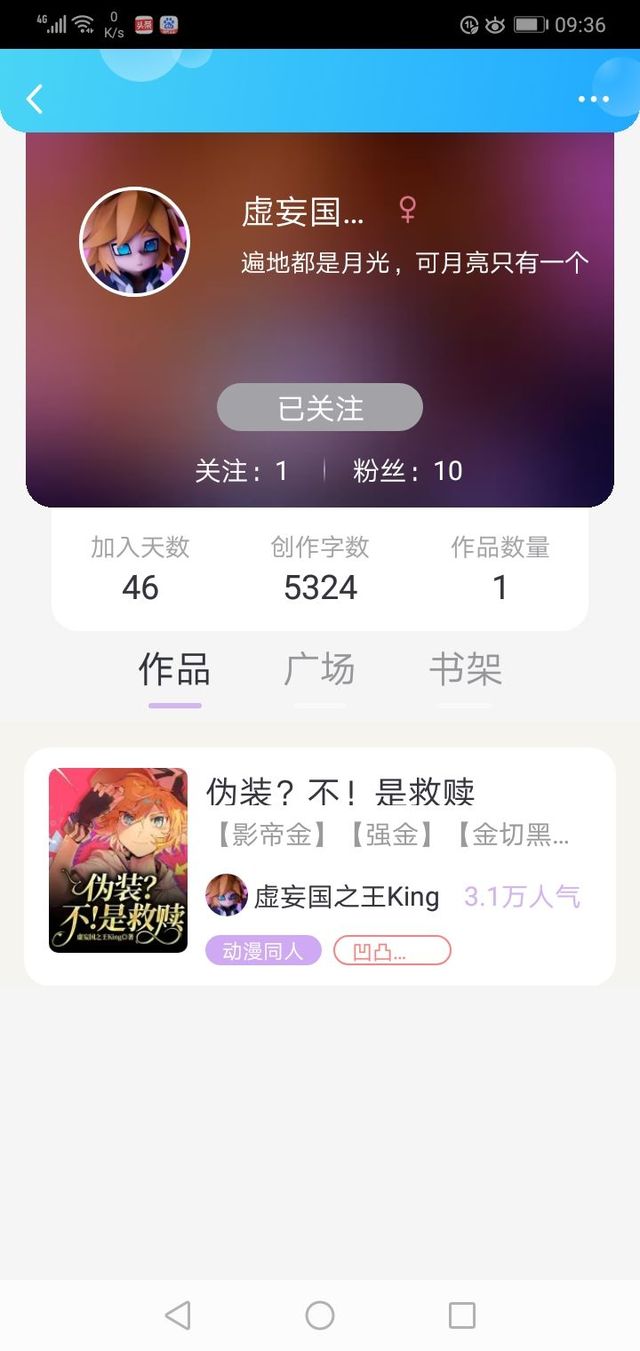640x1351 pixels.
Task: Tap the user's profile avatar
Action: (134, 242)
